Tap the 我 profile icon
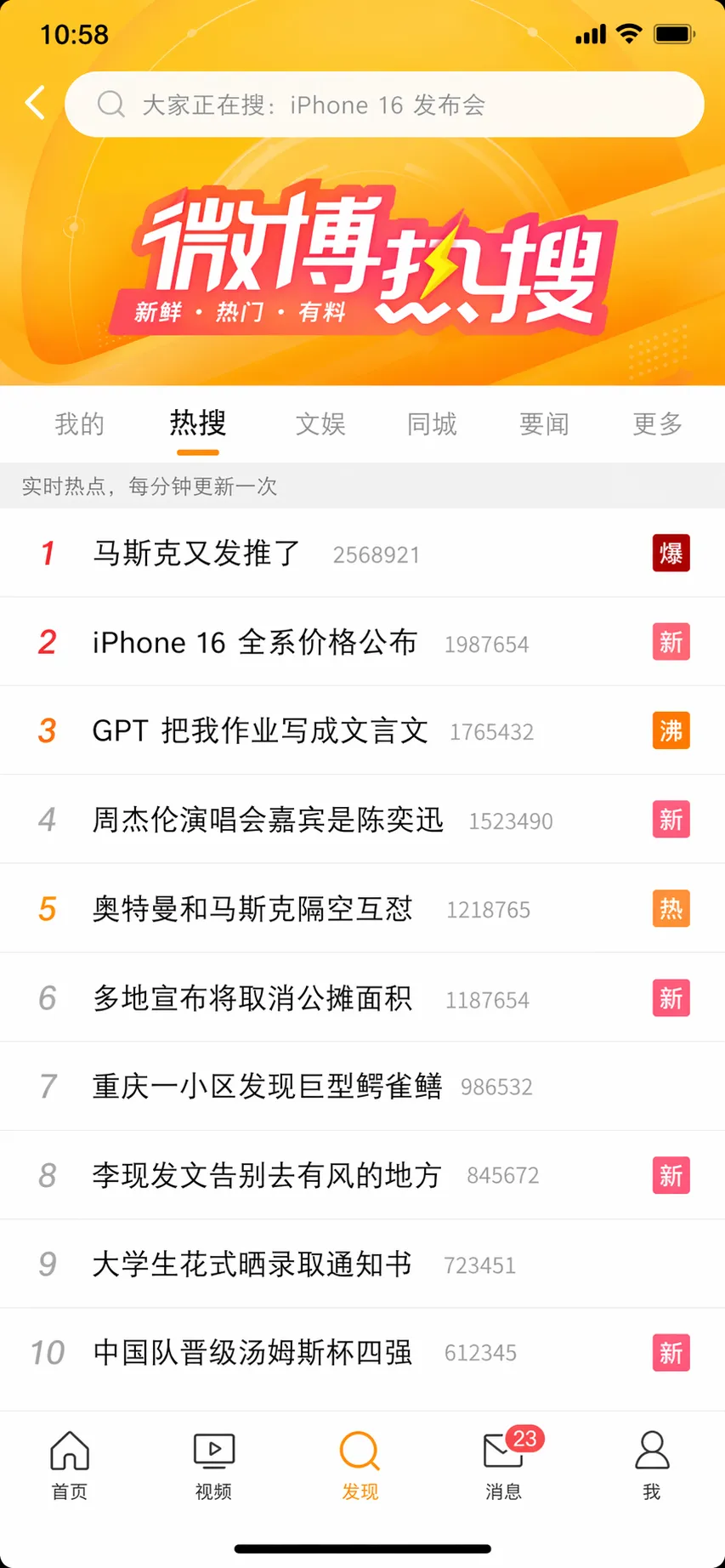This screenshot has height=1568, width=725. point(650,1450)
